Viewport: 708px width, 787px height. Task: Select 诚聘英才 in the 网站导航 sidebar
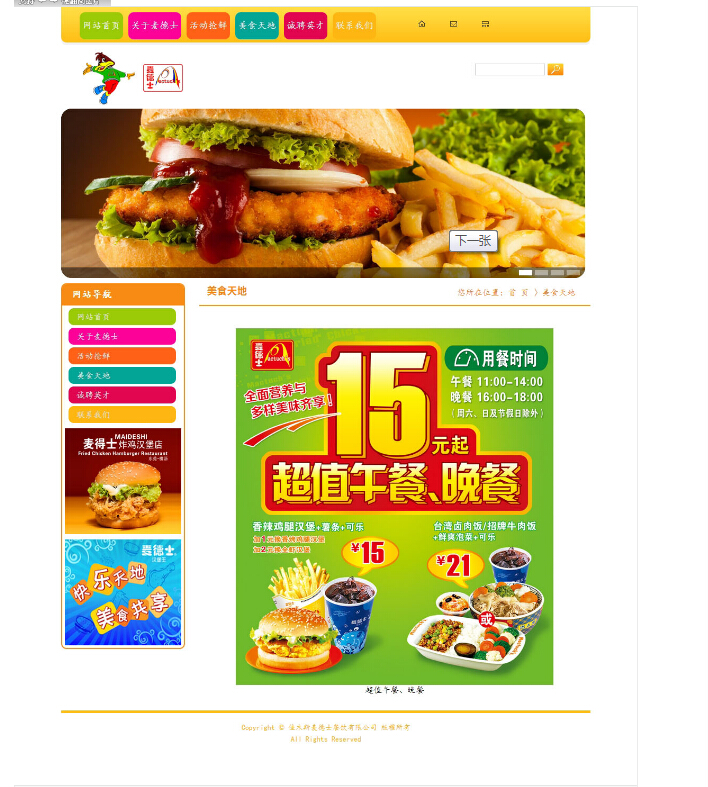[x=122, y=395]
